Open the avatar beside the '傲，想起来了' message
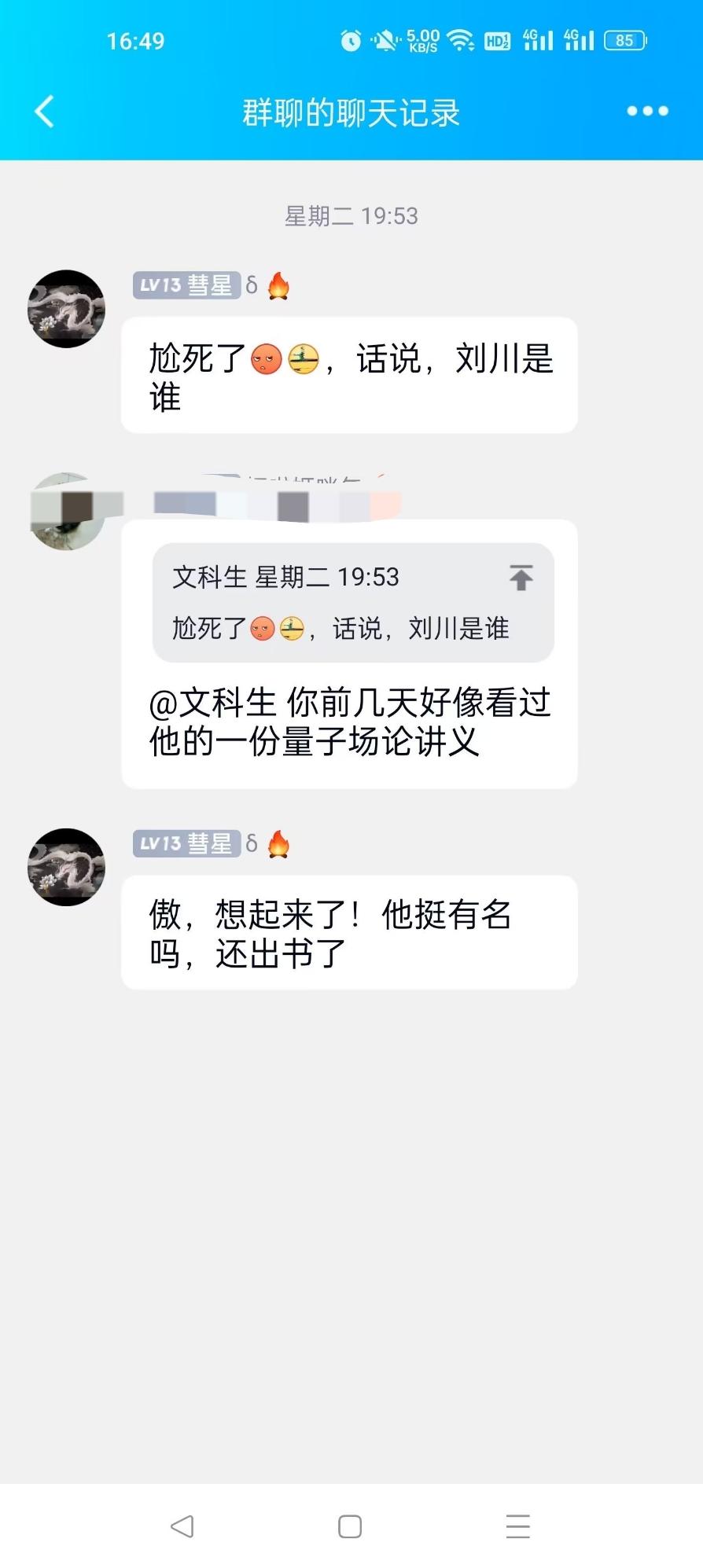This screenshot has width=703, height=1568. [66, 867]
